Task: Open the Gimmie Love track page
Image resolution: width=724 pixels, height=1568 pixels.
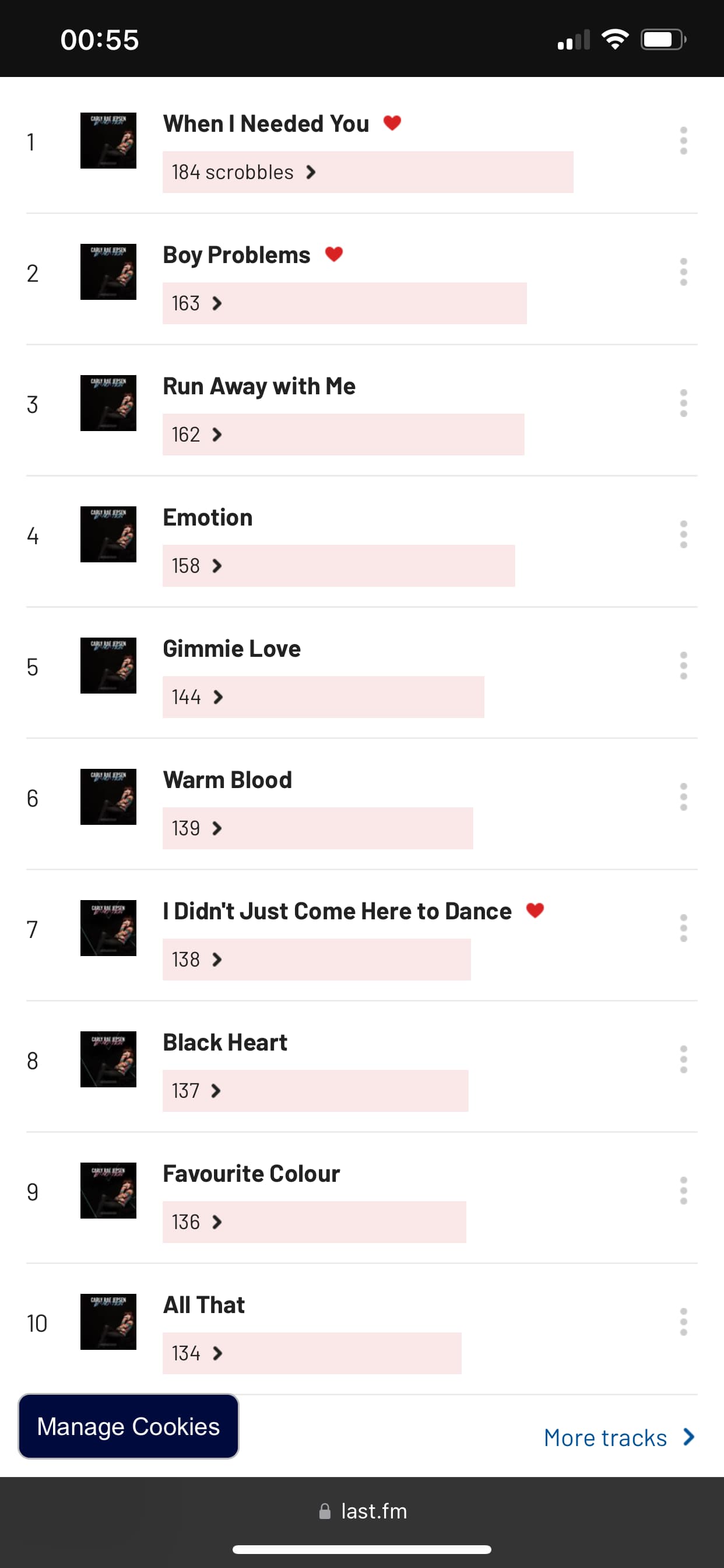Action: pyautogui.click(x=232, y=649)
